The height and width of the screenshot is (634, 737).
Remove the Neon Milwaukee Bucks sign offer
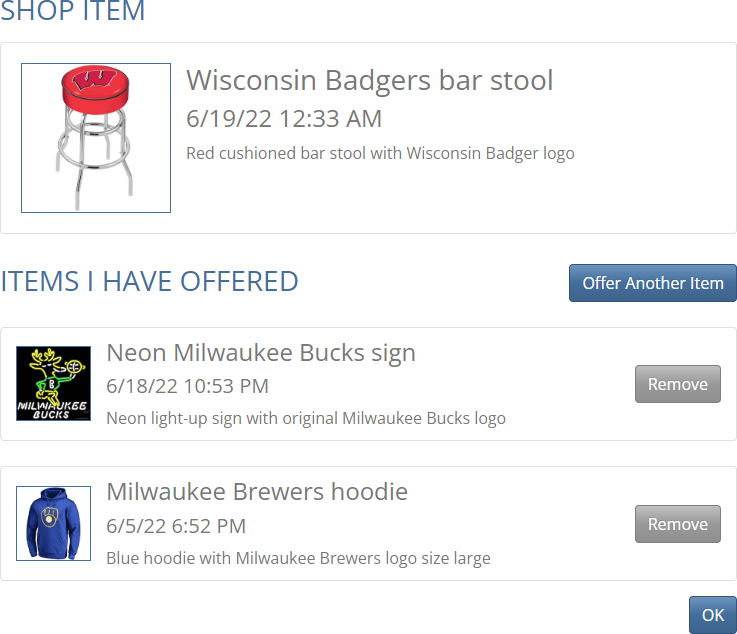tap(677, 384)
